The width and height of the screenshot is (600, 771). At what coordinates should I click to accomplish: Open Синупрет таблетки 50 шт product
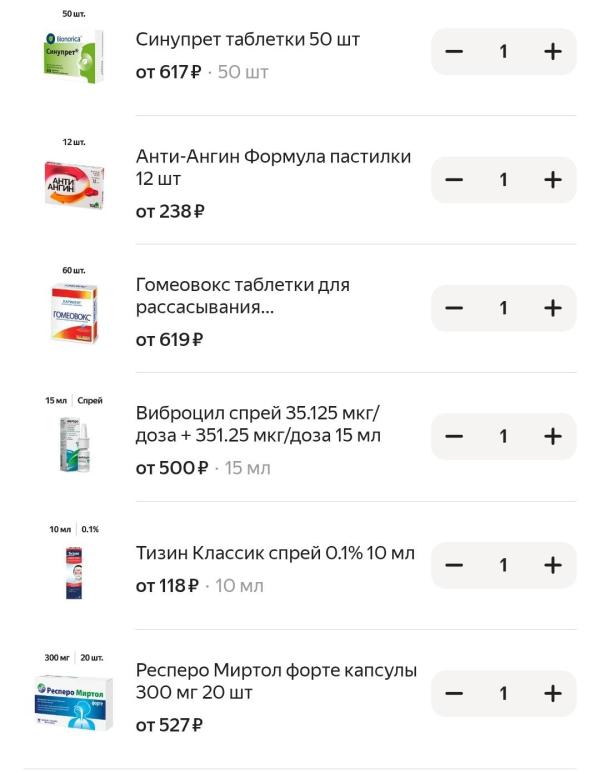[x=247, y=40]
